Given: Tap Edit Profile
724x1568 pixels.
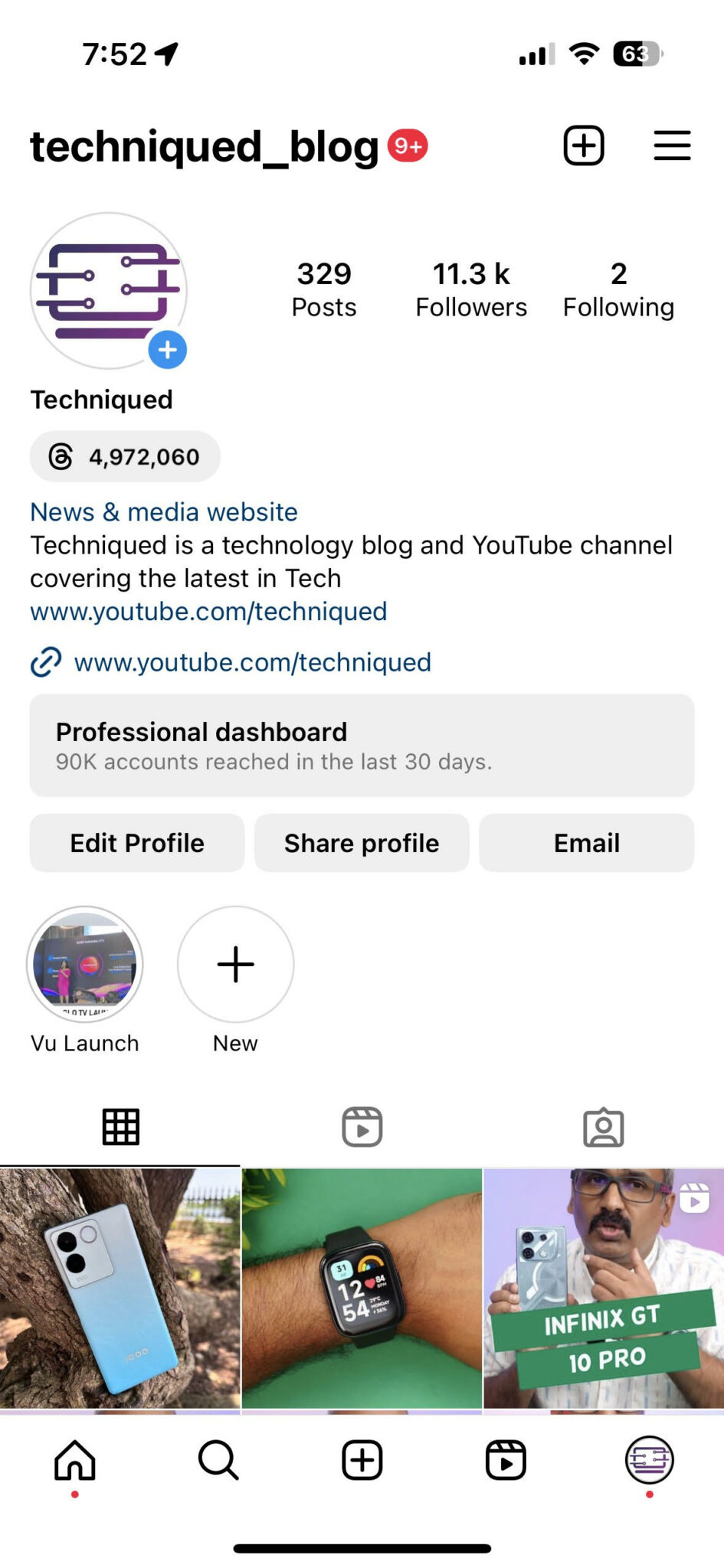Looking at the screenshot, I should [x=137, y=843].
